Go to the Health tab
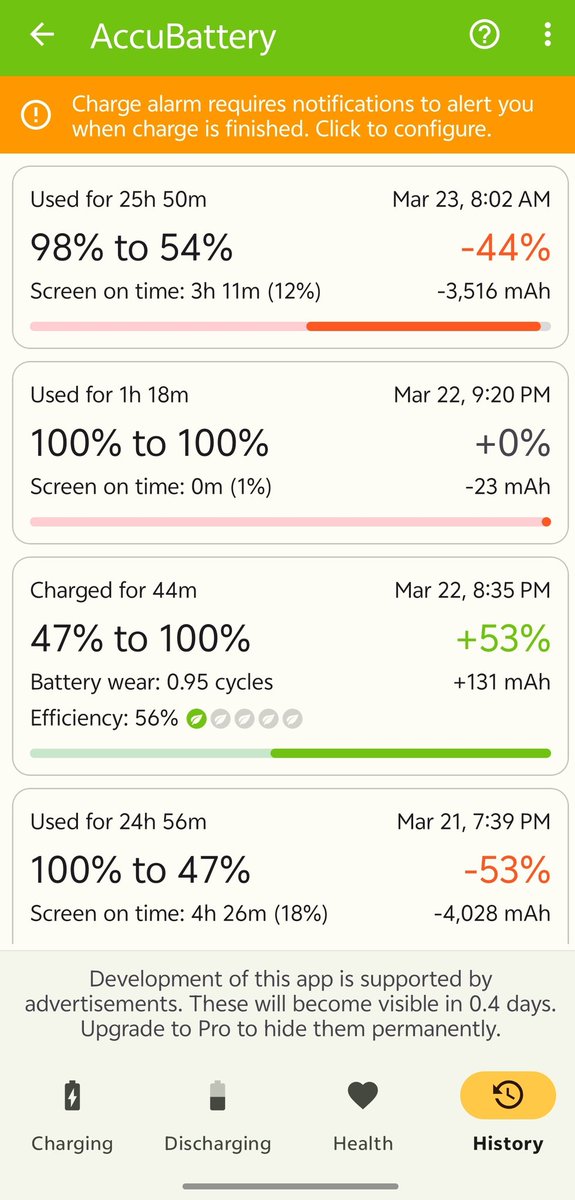575x1200 pixels. click(x=363, y=1114)
